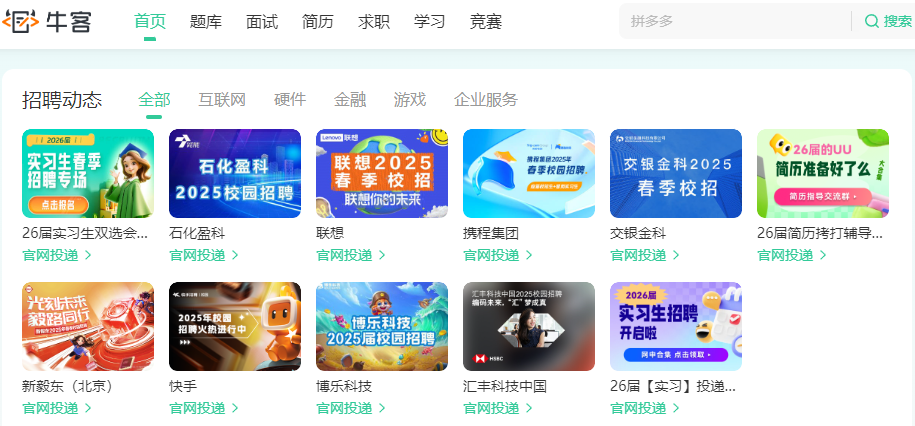Open the 联想 2025 春季校招 banner
Image resolution: width=915 pixels, height=426 pixels.
382,173
